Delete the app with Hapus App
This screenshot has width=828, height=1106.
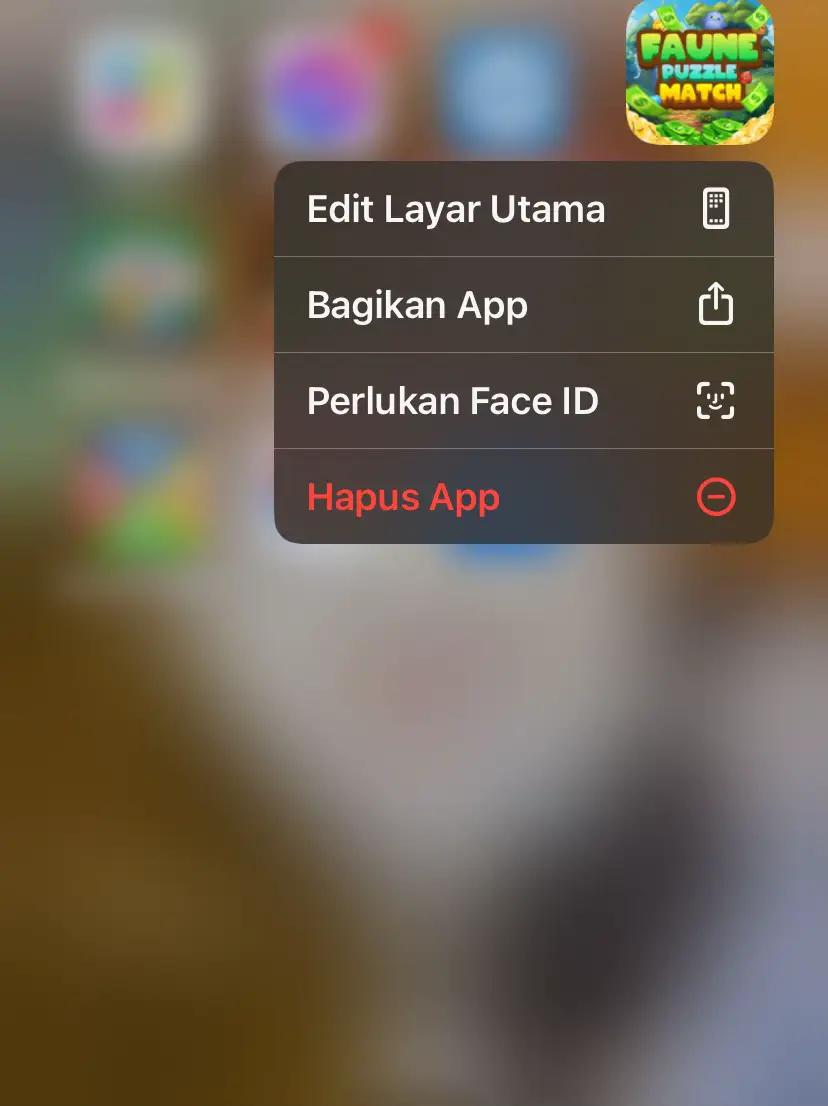(x=522, y=497)
